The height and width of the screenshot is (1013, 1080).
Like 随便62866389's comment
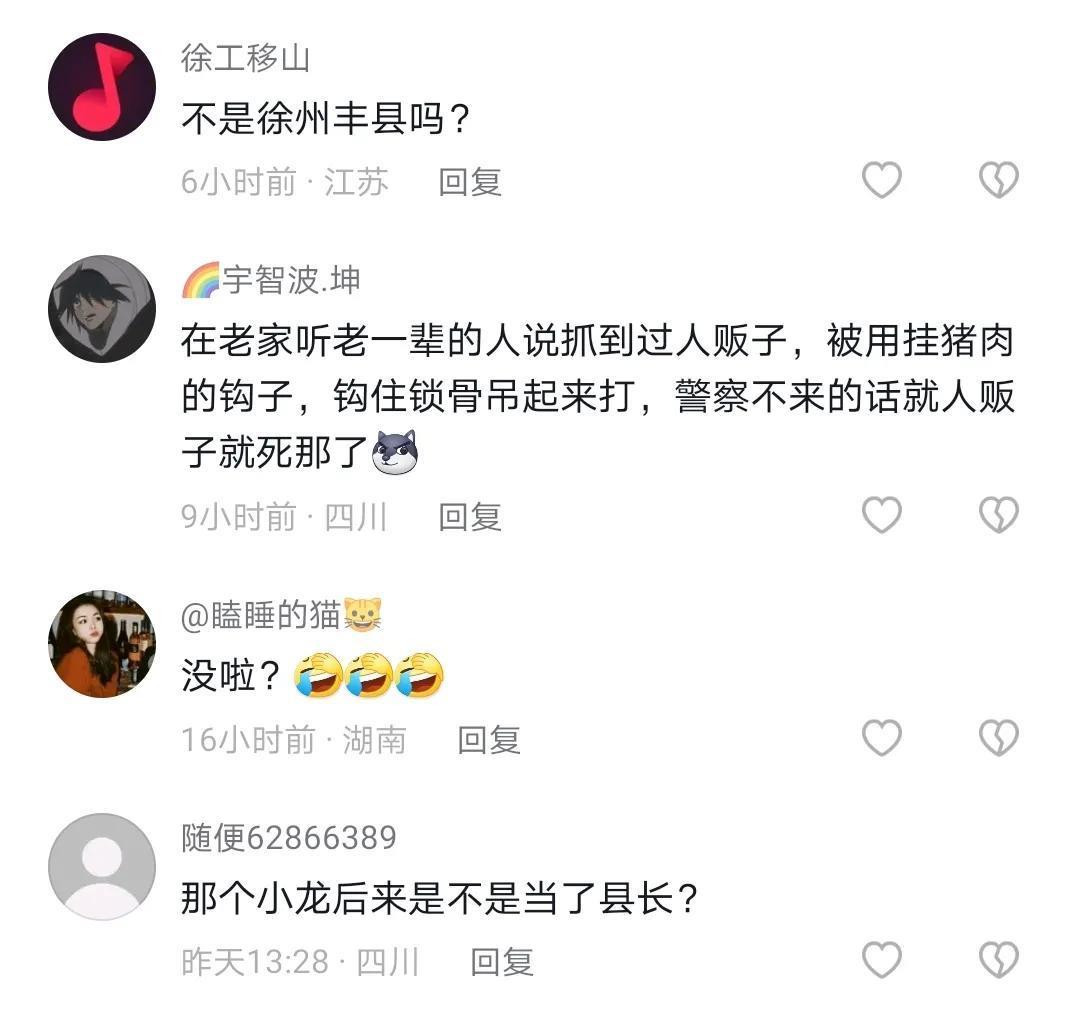click(x=882, y=961)
